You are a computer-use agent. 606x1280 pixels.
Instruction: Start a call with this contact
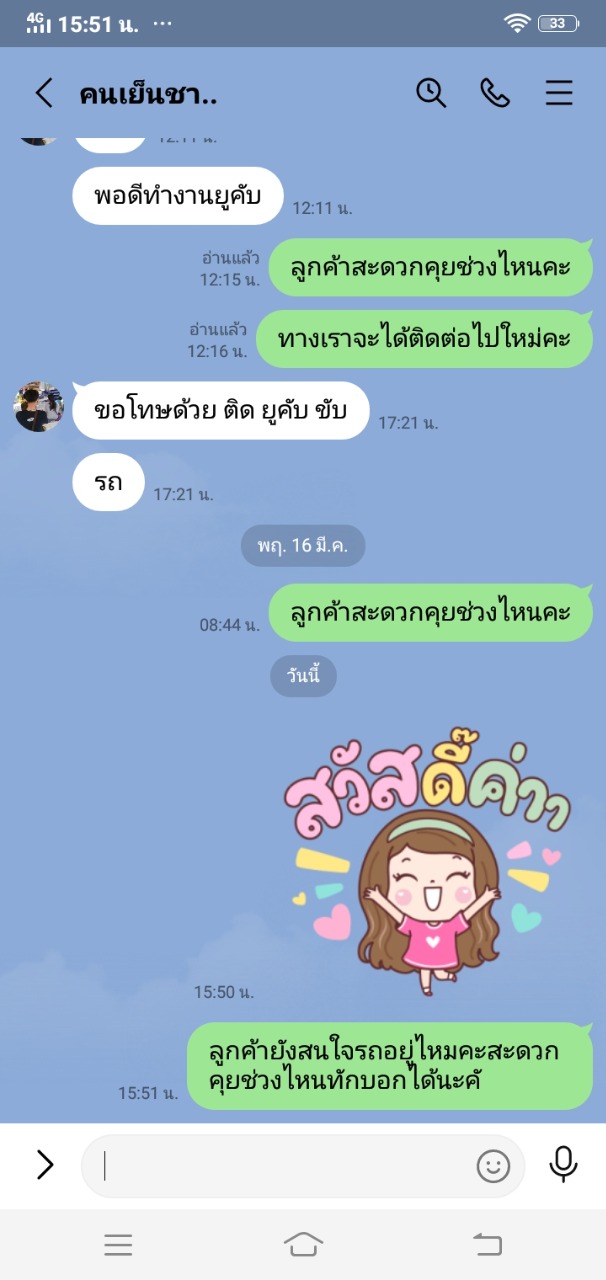pyautogui.click(x=495, y=93)
